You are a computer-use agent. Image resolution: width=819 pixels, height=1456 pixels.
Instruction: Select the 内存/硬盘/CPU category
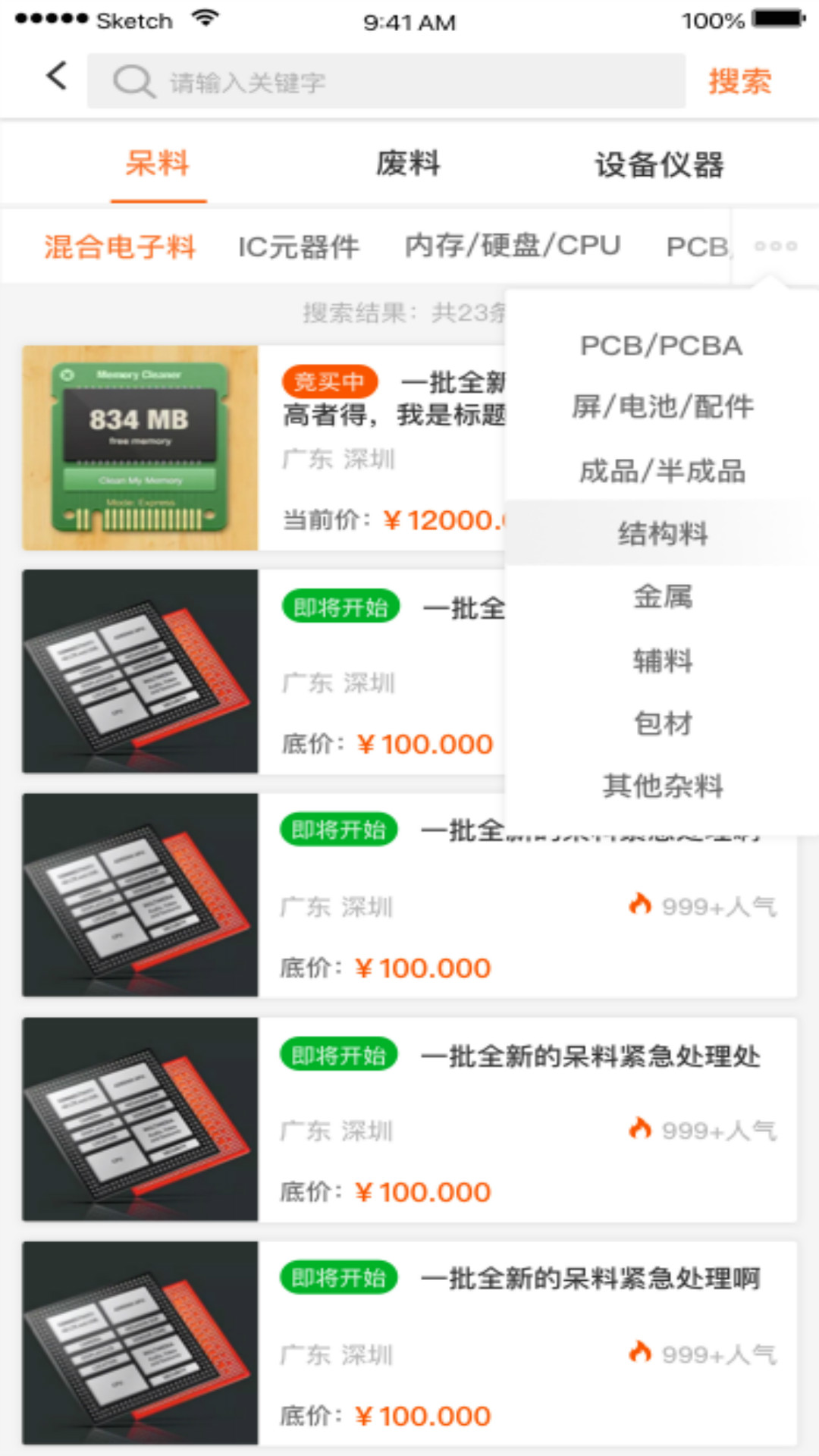(x=513, y=246)
